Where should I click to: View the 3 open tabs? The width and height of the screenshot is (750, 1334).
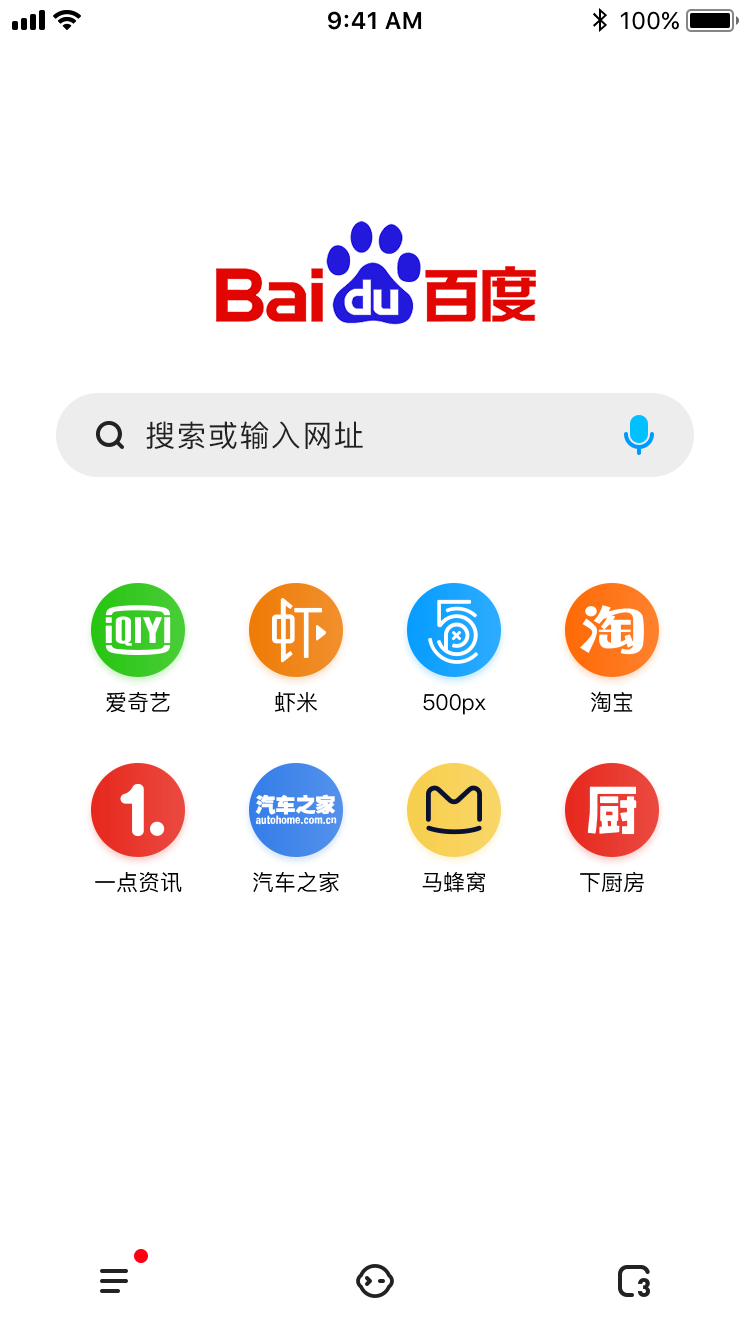pos(635,1281)
